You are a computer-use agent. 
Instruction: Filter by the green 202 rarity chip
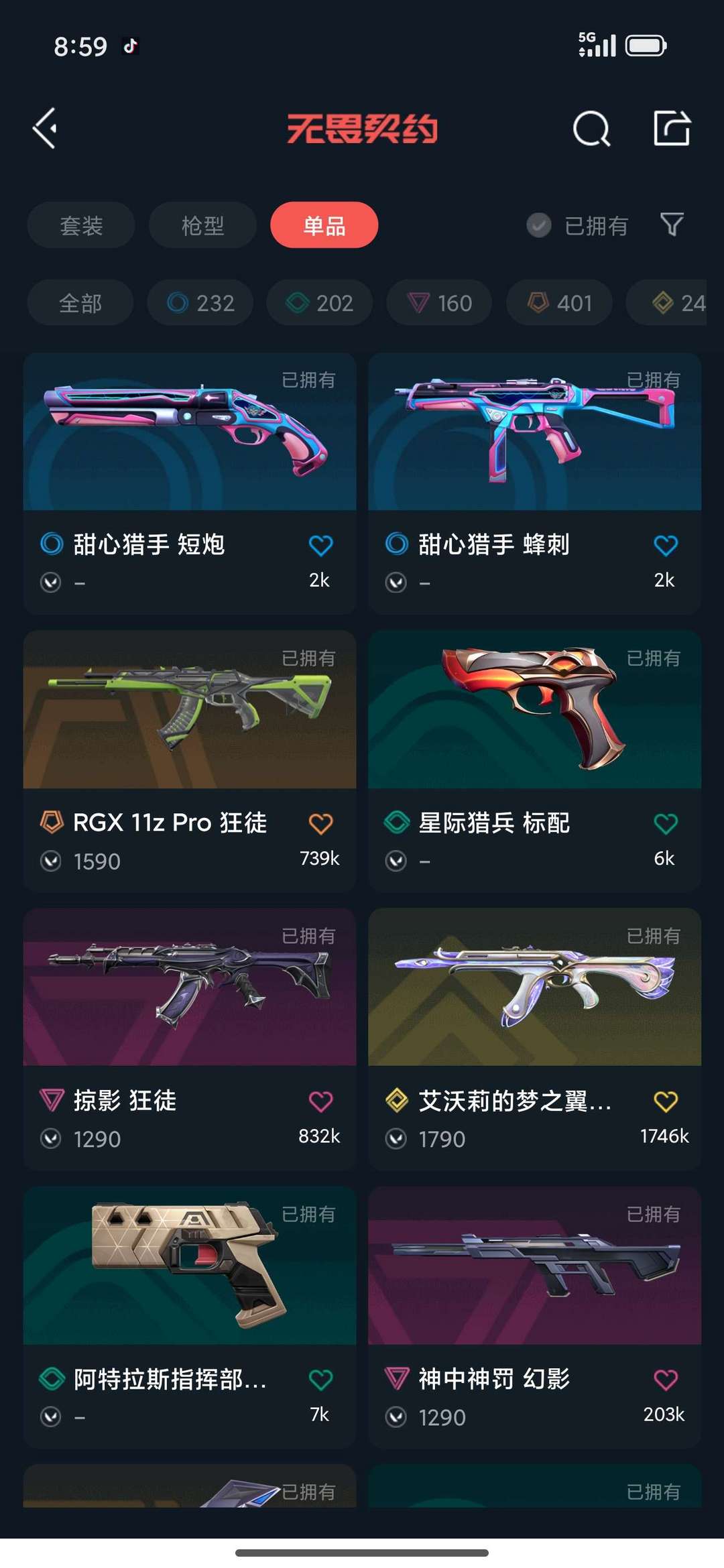(320, 303)
